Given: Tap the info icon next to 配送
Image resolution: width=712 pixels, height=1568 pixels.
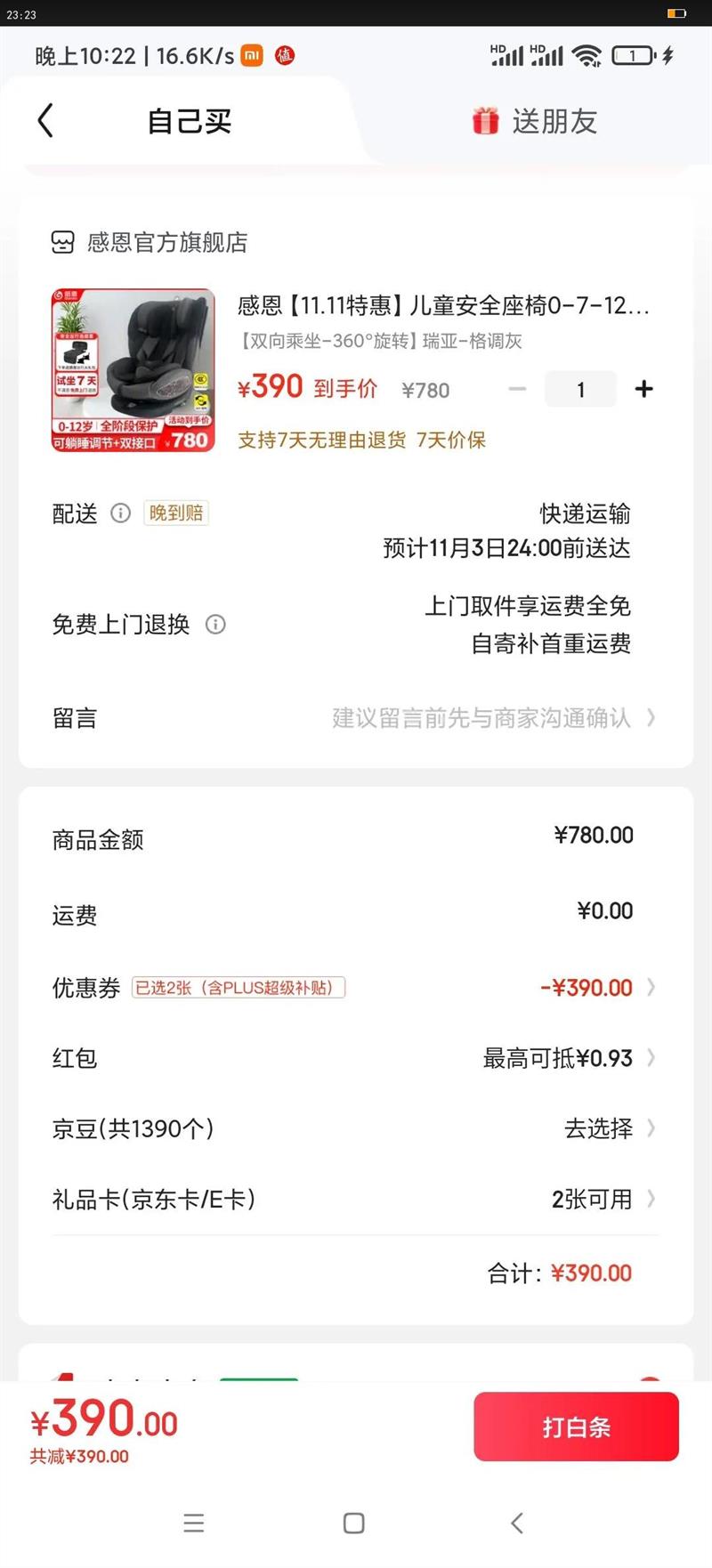Looking at the screenshot, I should coord(120,513).
